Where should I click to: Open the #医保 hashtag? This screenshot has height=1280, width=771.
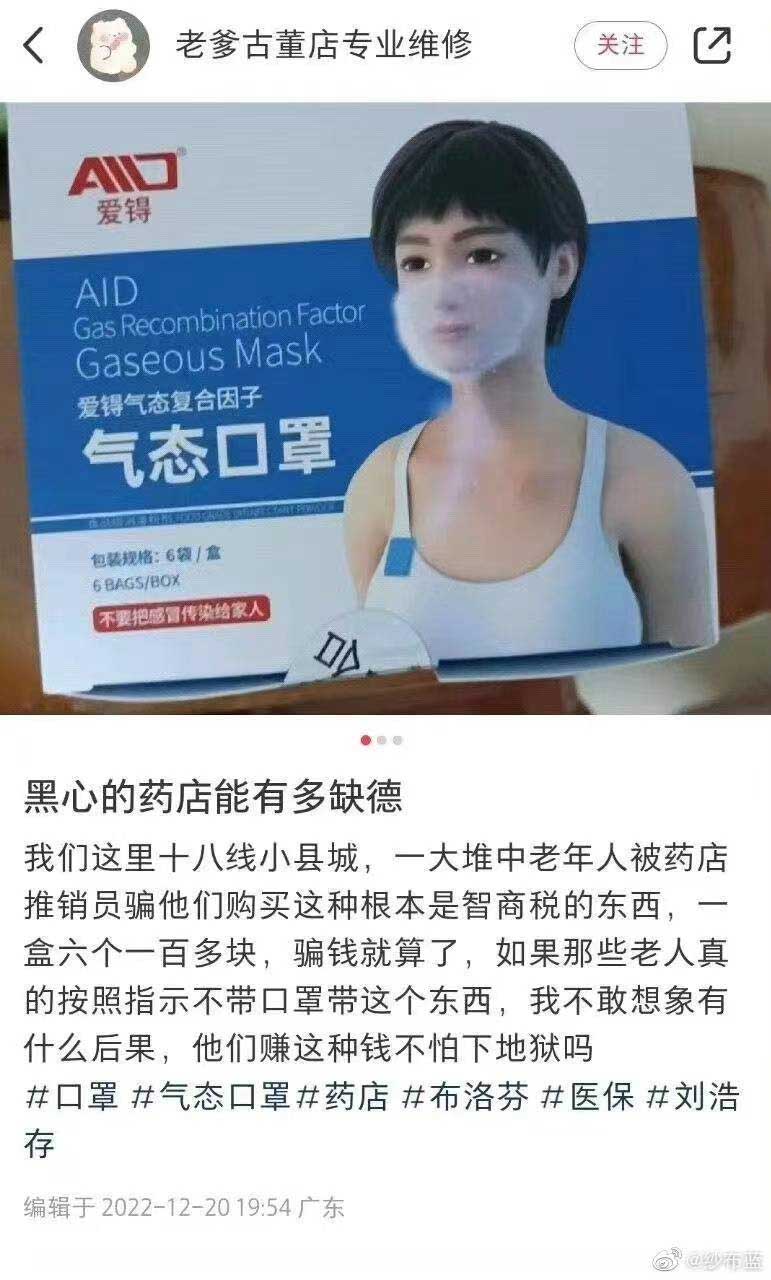[x=588, y=1097]
